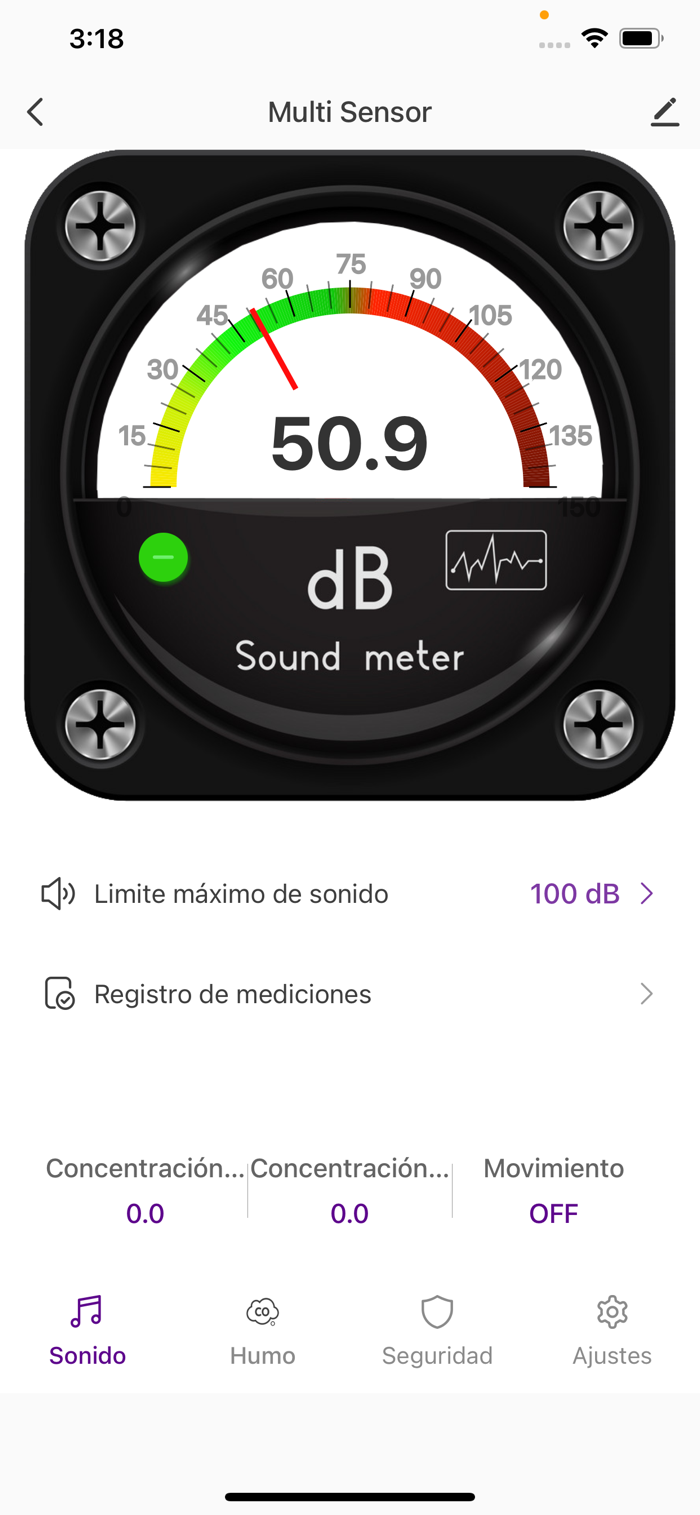Switch to the Humo tab
The height and width of the screenshot is (1515, 700).
tap(262, 1330)
